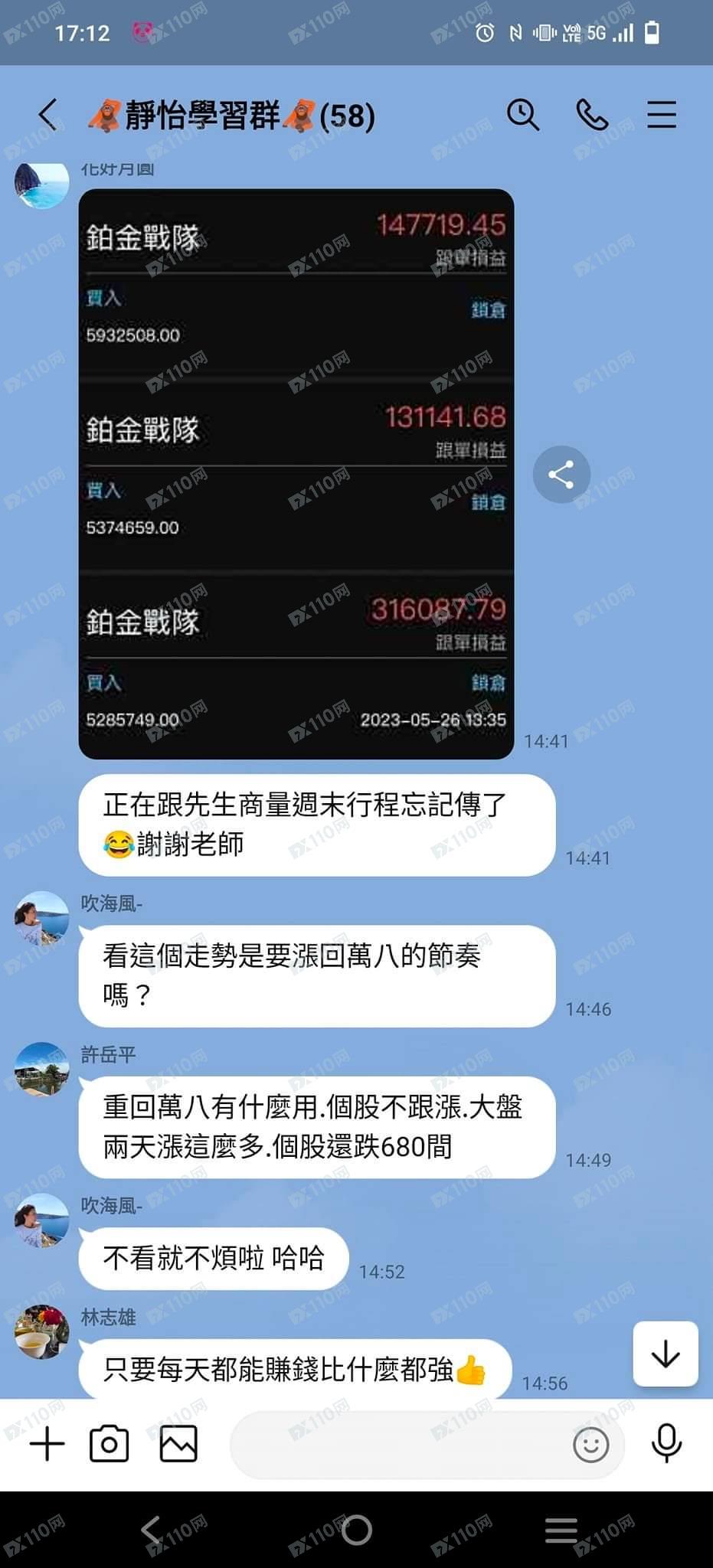This screenshot has height=1568, width=713.
Task: Search within this chat
Action: (x=523, y=116)
